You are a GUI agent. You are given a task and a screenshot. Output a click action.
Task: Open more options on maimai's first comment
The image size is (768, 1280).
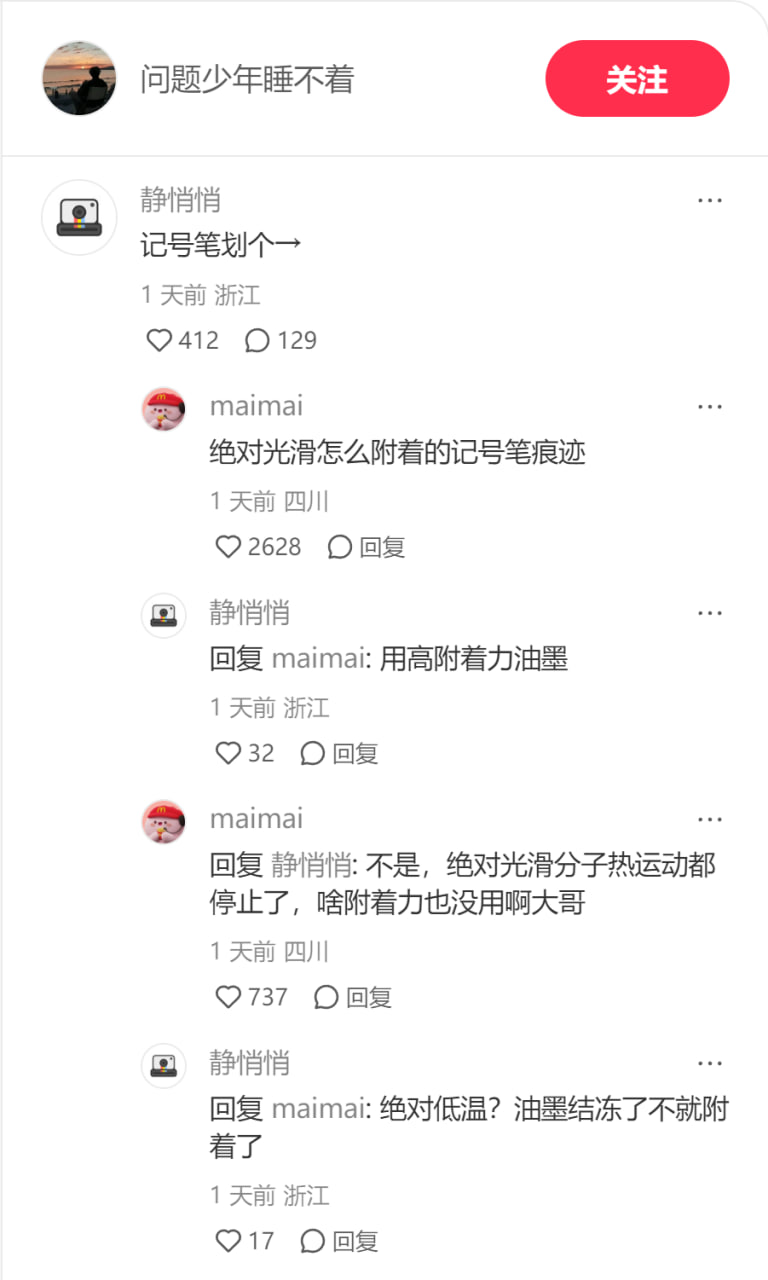pos(710,406)
